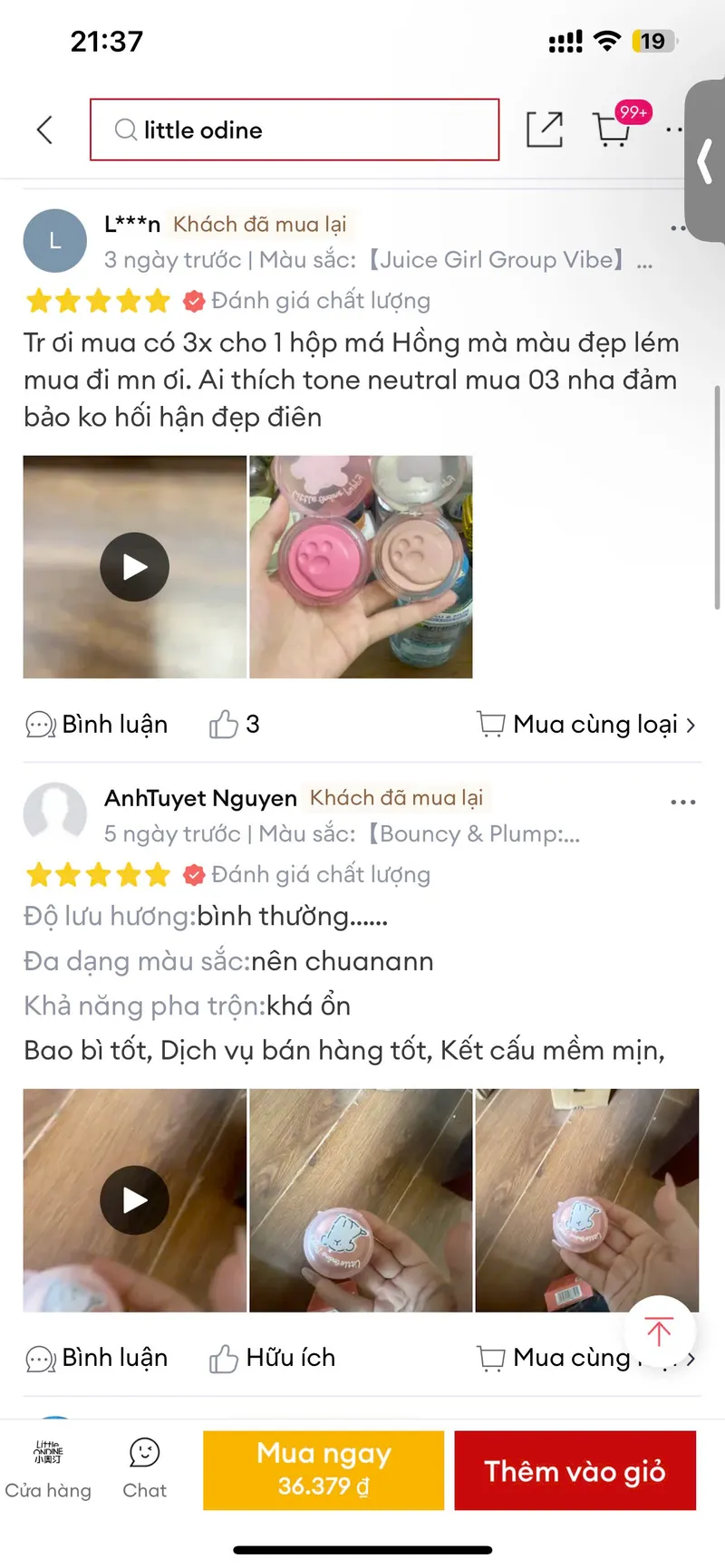
Task: Pull open the right edge side drawer handle
Action: (706, 161)
